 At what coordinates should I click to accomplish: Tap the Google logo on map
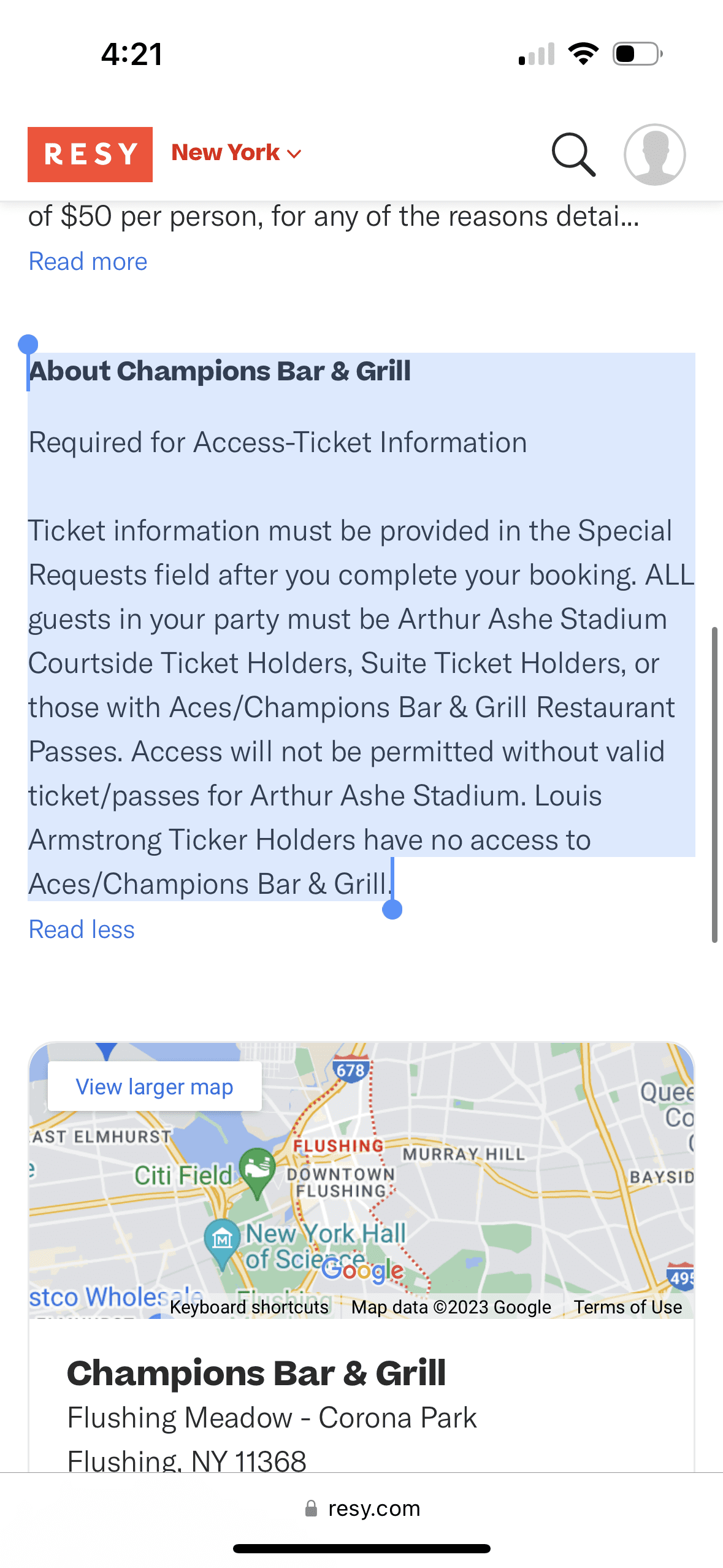click(x=362, y=1270)
